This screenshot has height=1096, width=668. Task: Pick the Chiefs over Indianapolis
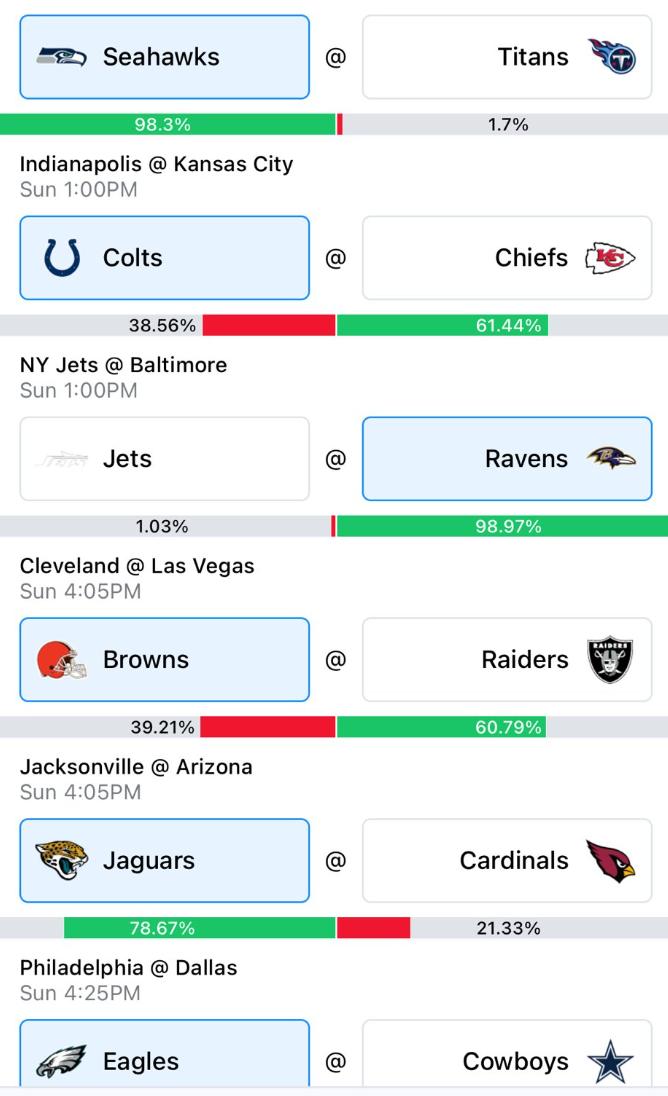[507, 258]
